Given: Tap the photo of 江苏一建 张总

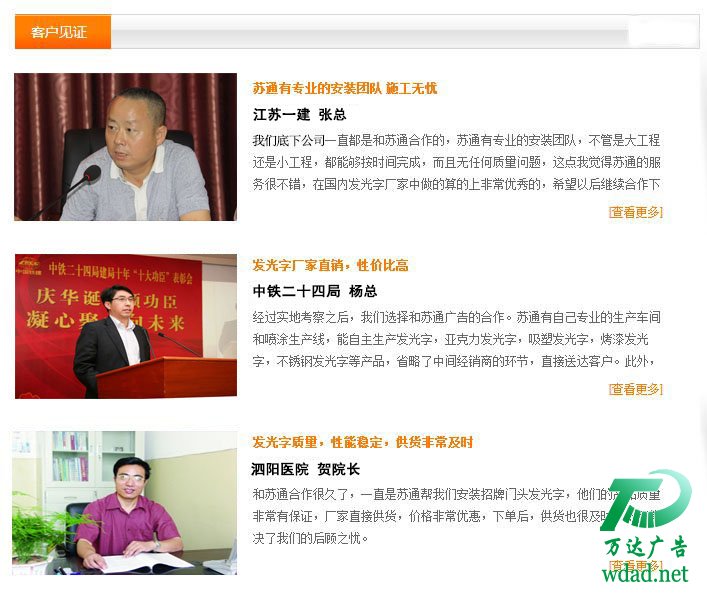Looking at the screenshot, I should (125, 147).
